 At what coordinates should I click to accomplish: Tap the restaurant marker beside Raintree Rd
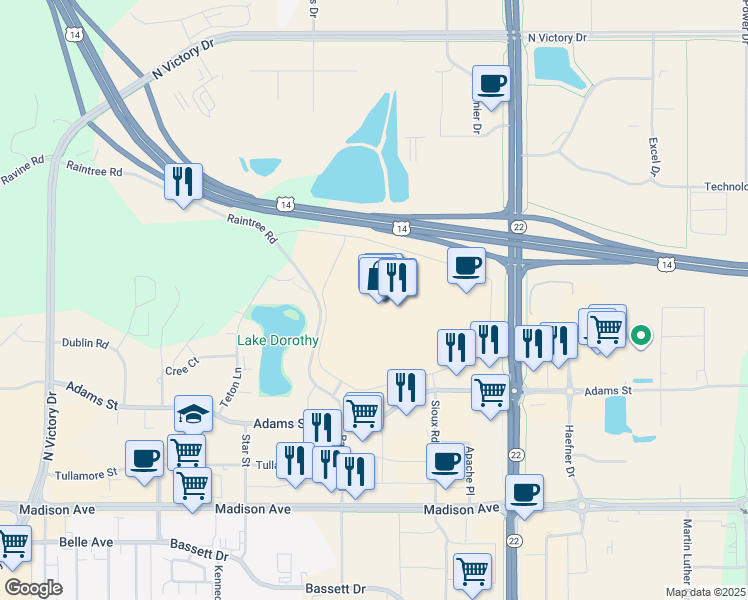click(x=182, y=182)
